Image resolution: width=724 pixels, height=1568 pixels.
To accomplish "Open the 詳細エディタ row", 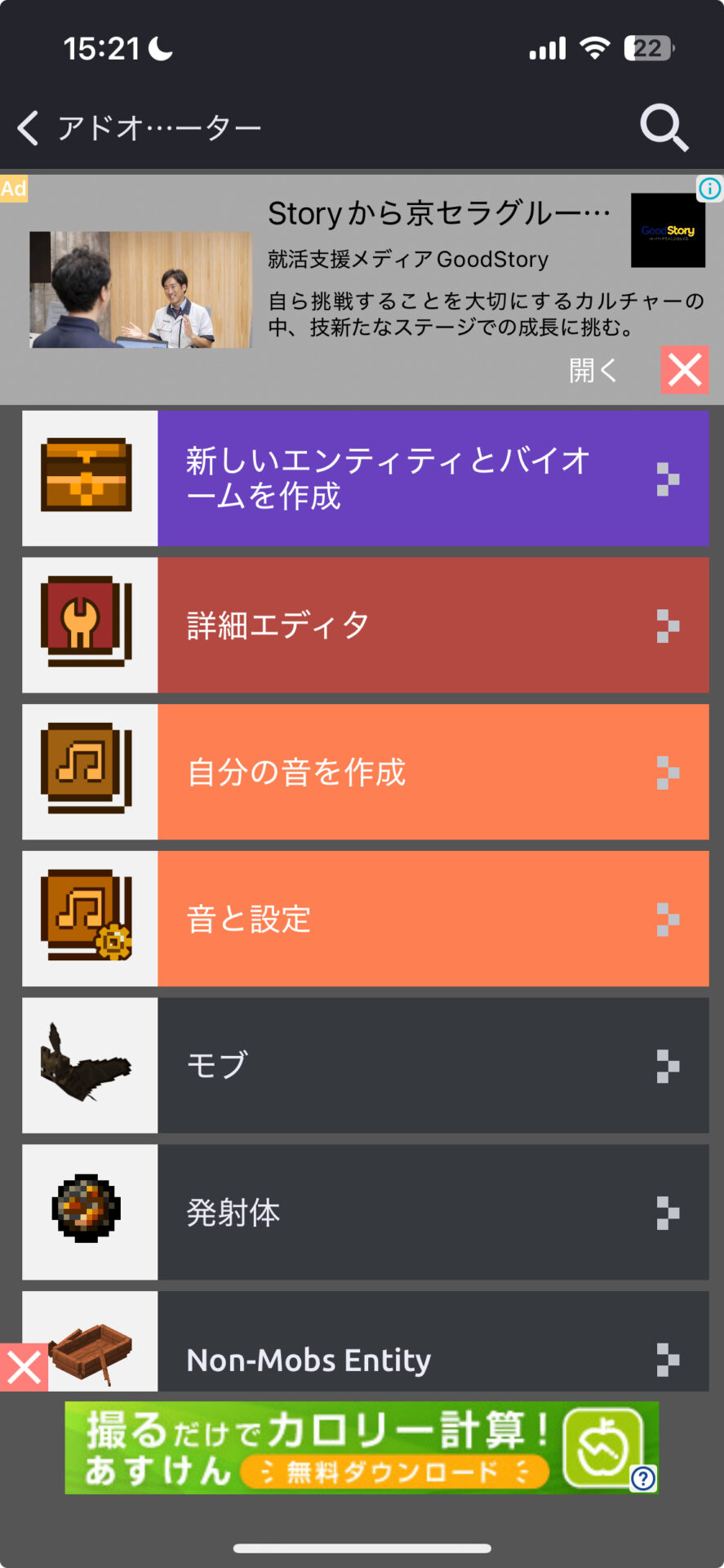I will pos(433,626).
